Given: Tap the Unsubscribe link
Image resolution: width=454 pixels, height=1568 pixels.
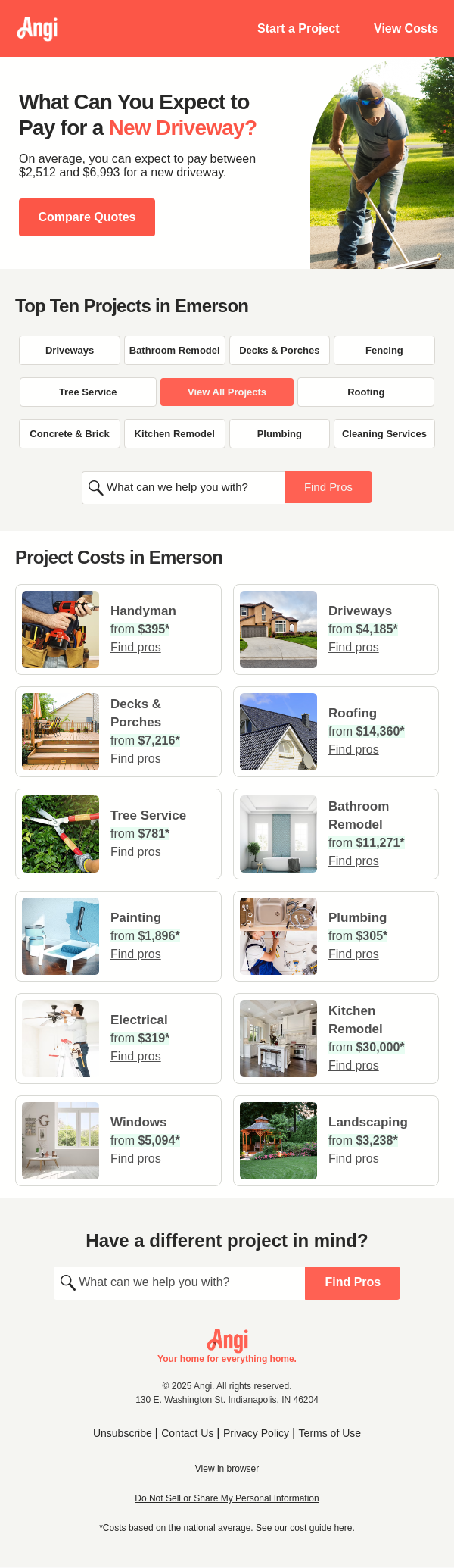Looking at the screenshot, I should (123, 1433).
